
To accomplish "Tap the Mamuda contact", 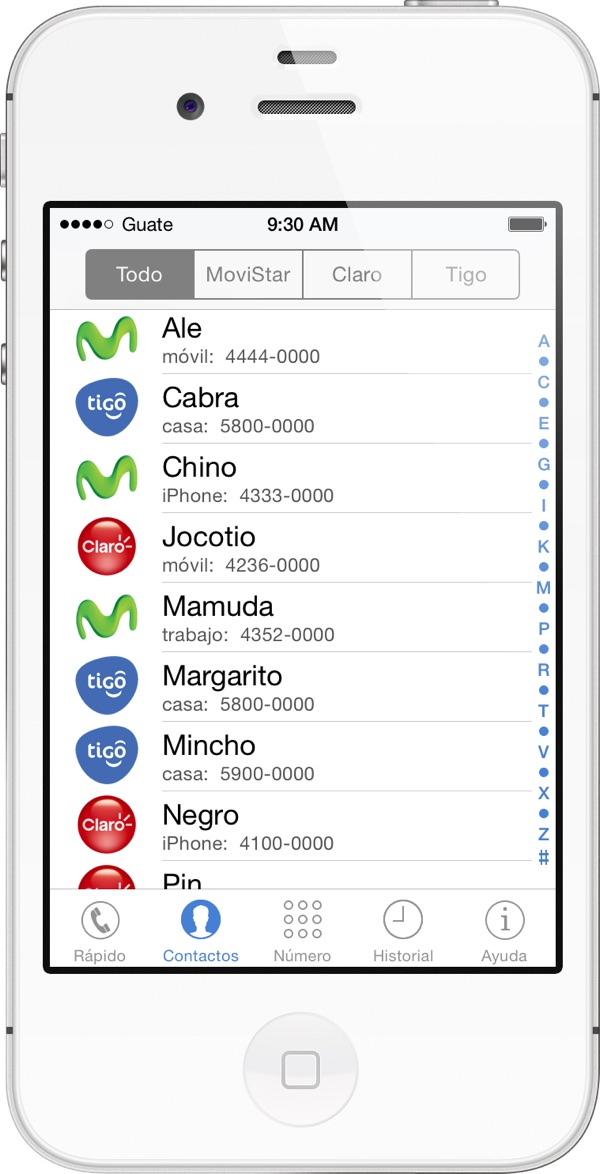I will click(x=291, y=617).
